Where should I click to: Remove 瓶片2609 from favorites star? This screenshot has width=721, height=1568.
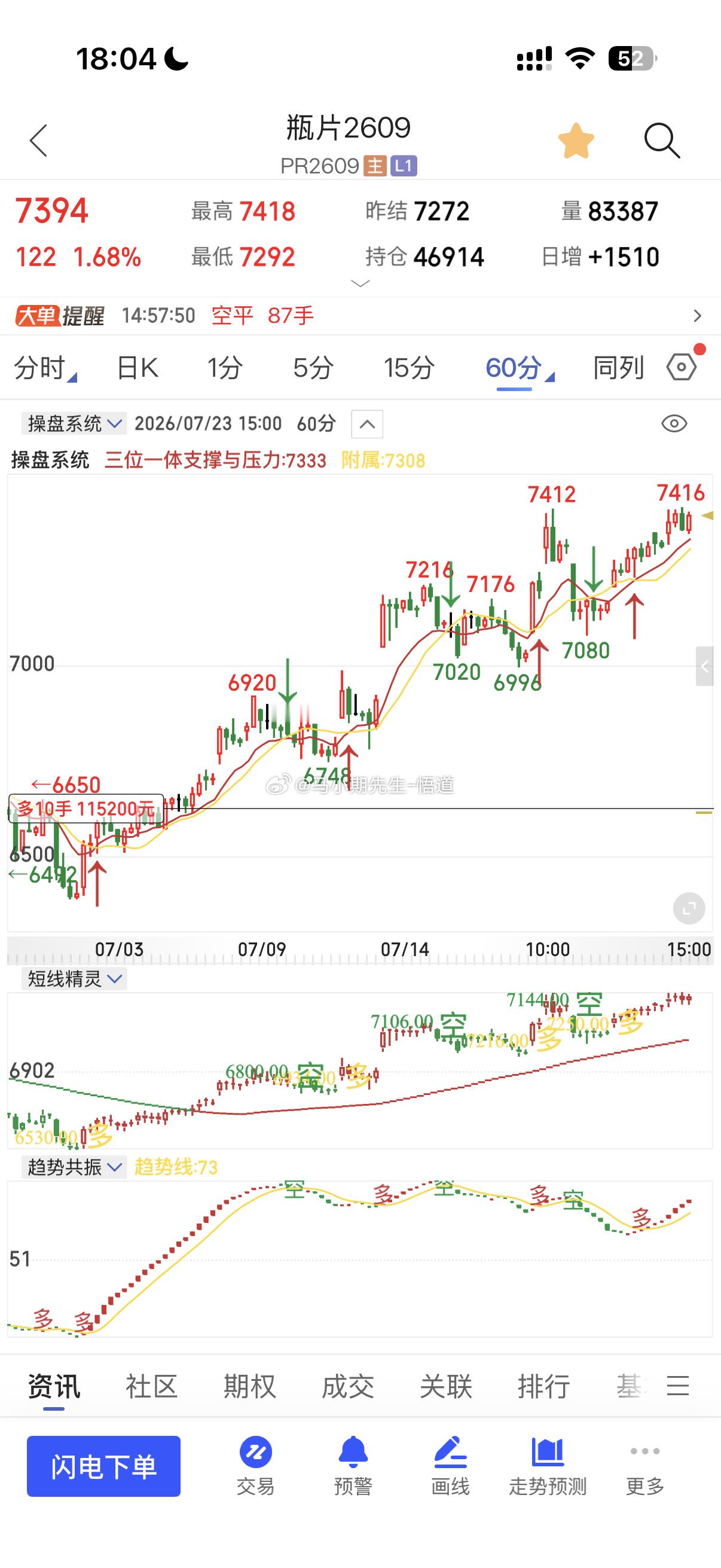tap(576, 141)
